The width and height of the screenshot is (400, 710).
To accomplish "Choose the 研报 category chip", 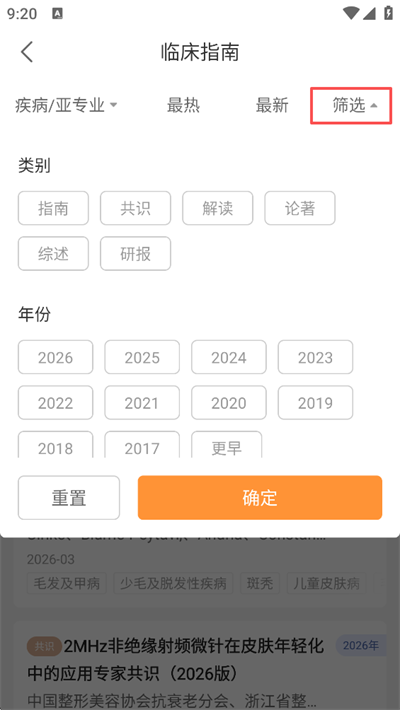I will (135, 254).
